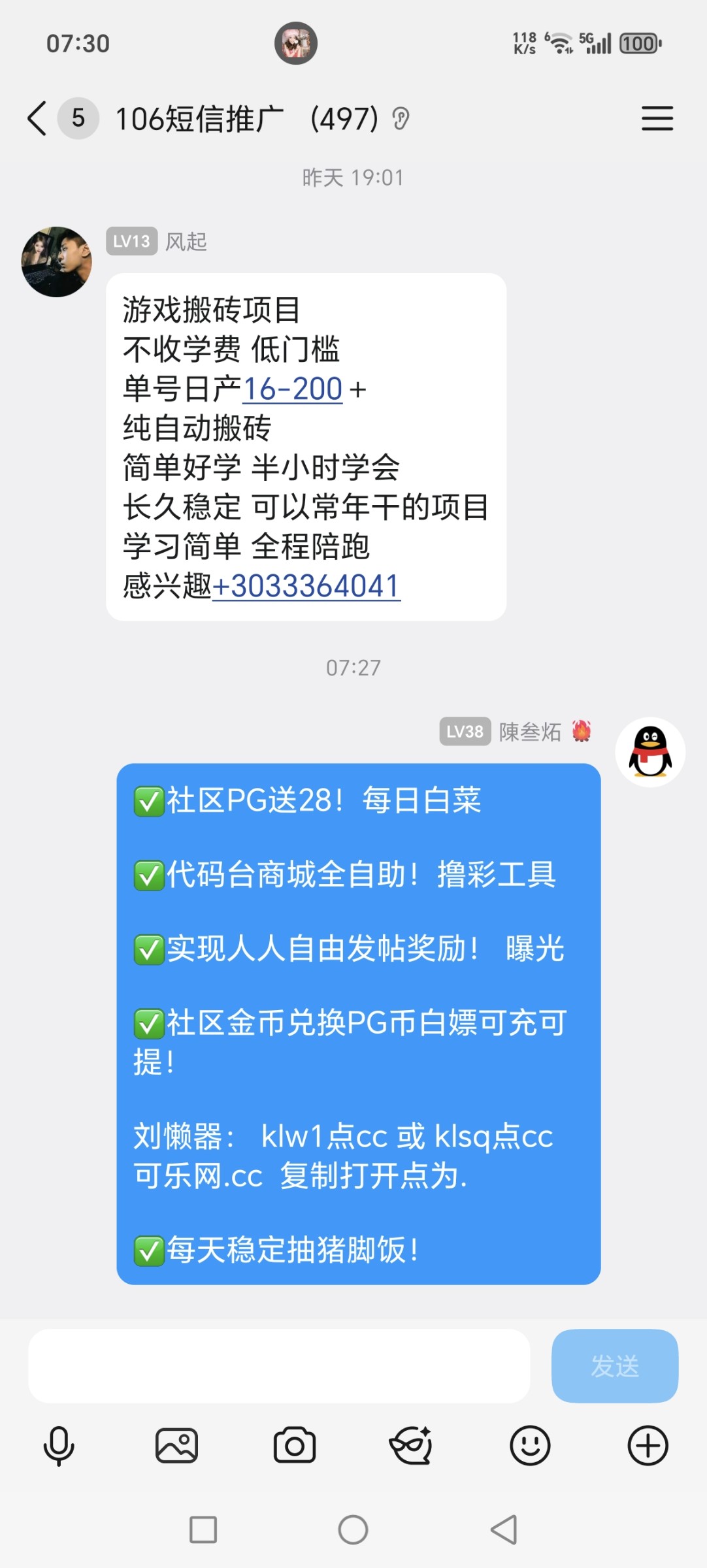707x1568 pixels.
Task: Open the chat settings hamburger menu
Action: [658, 118]
